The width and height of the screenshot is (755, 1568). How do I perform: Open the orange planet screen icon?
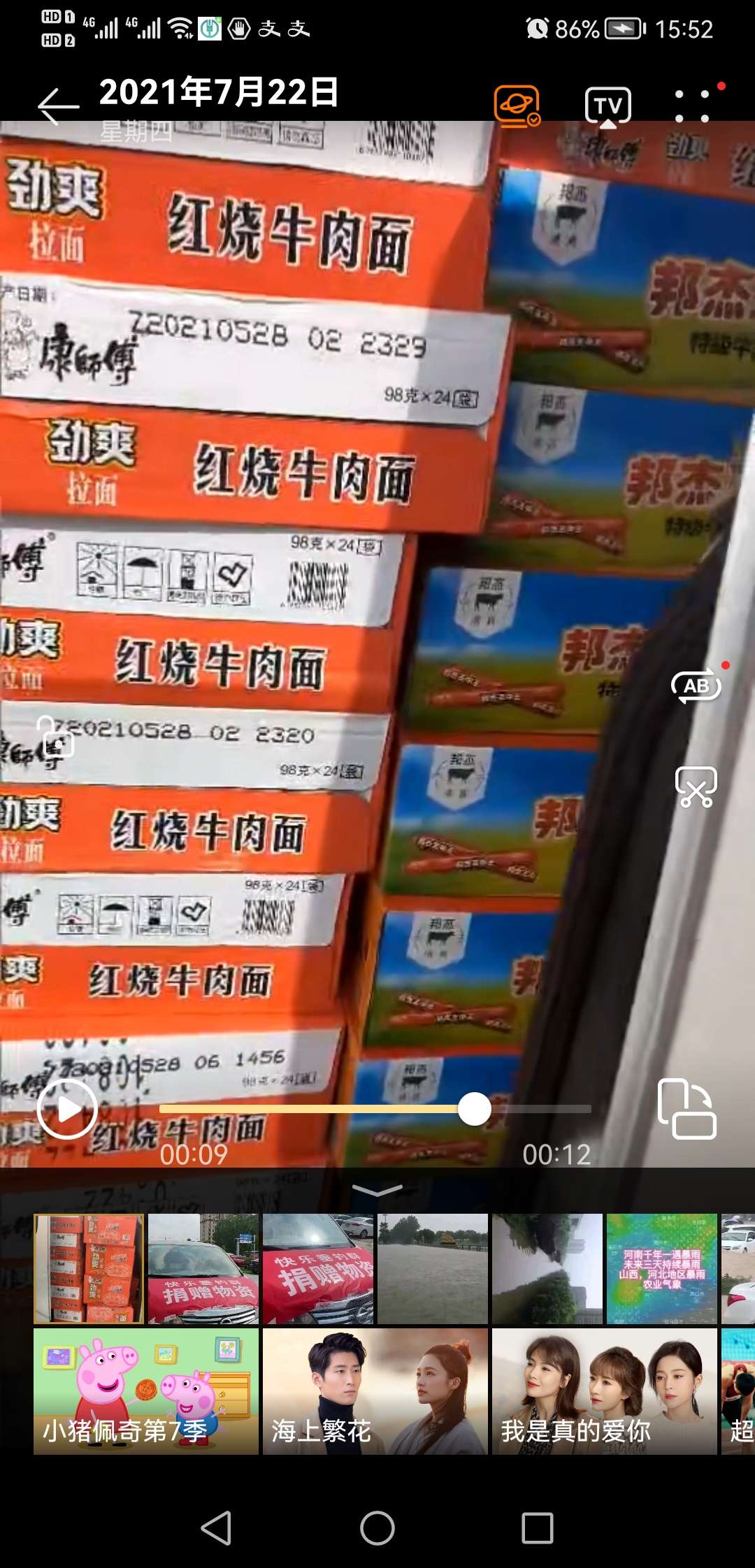(517, 106)
